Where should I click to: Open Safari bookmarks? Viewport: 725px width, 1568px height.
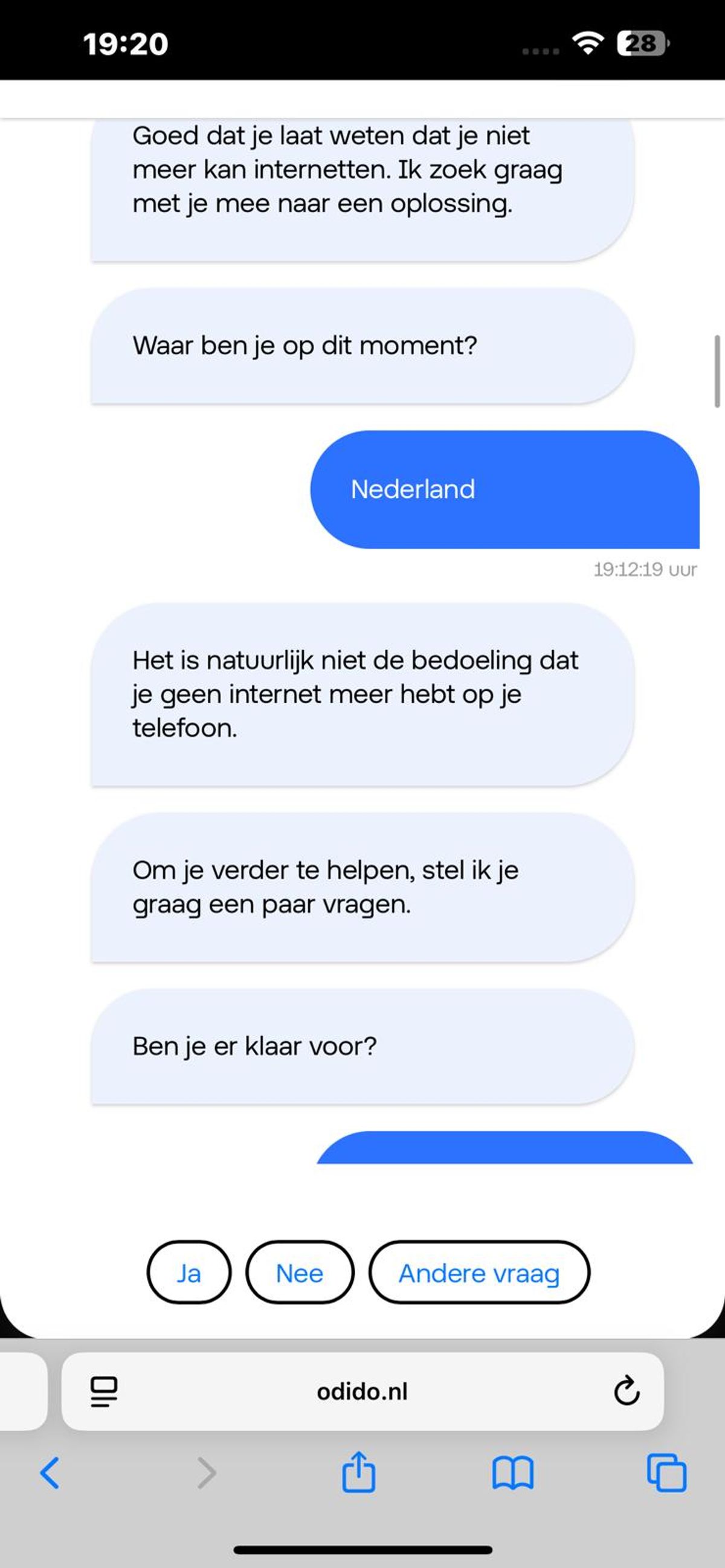(x=512, y=1473)
